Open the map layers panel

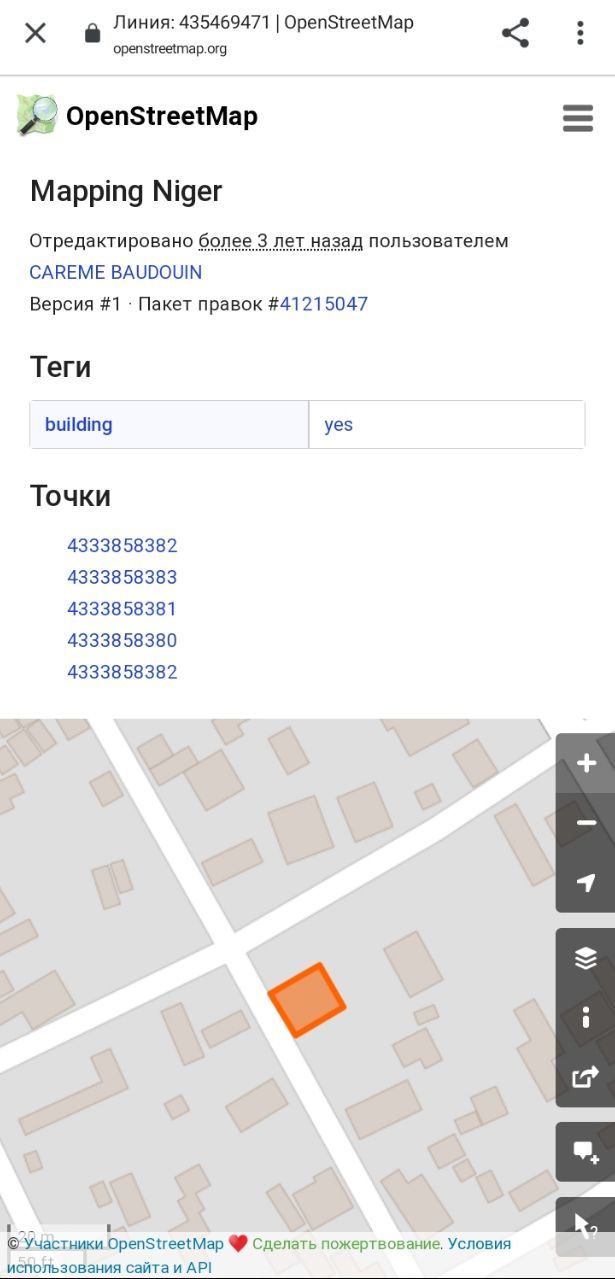[586, 958]
